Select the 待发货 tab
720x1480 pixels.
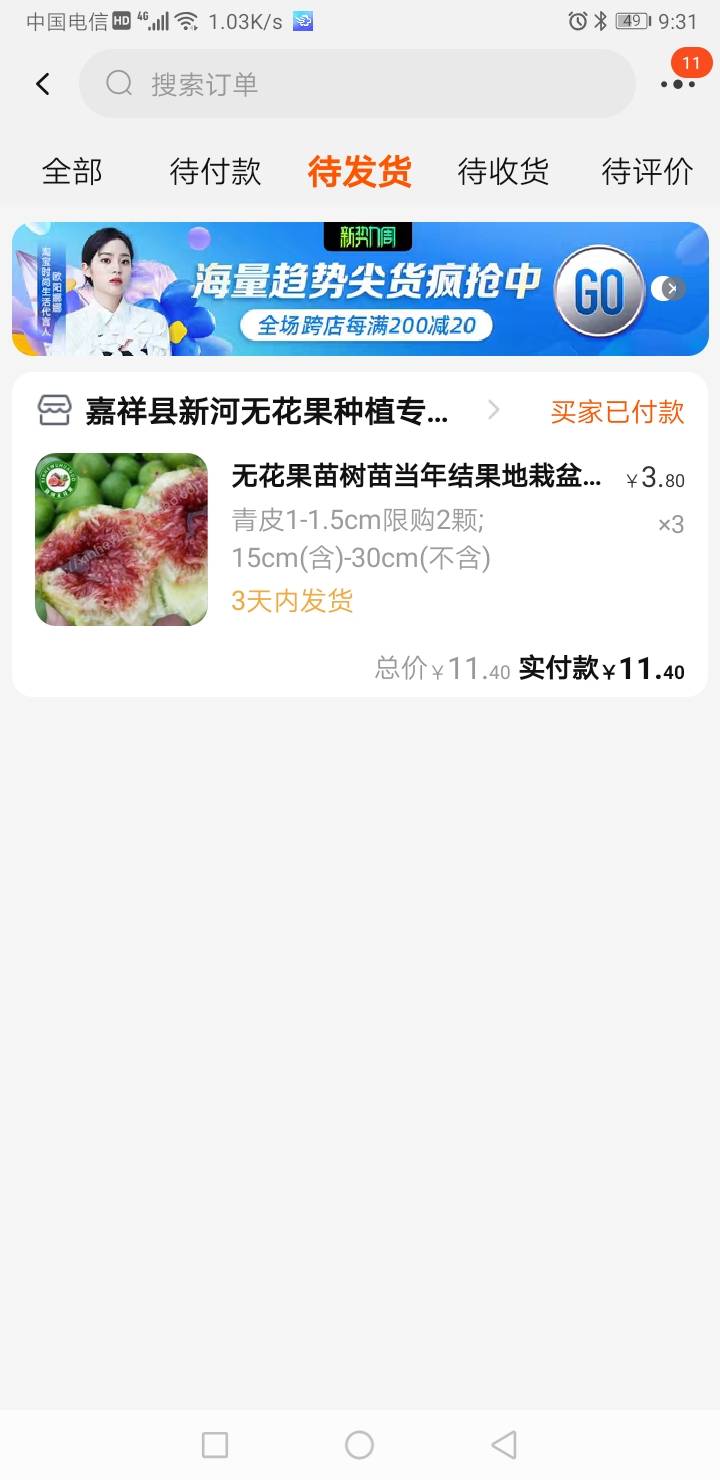pyautogui.click(x=359, y=171)
